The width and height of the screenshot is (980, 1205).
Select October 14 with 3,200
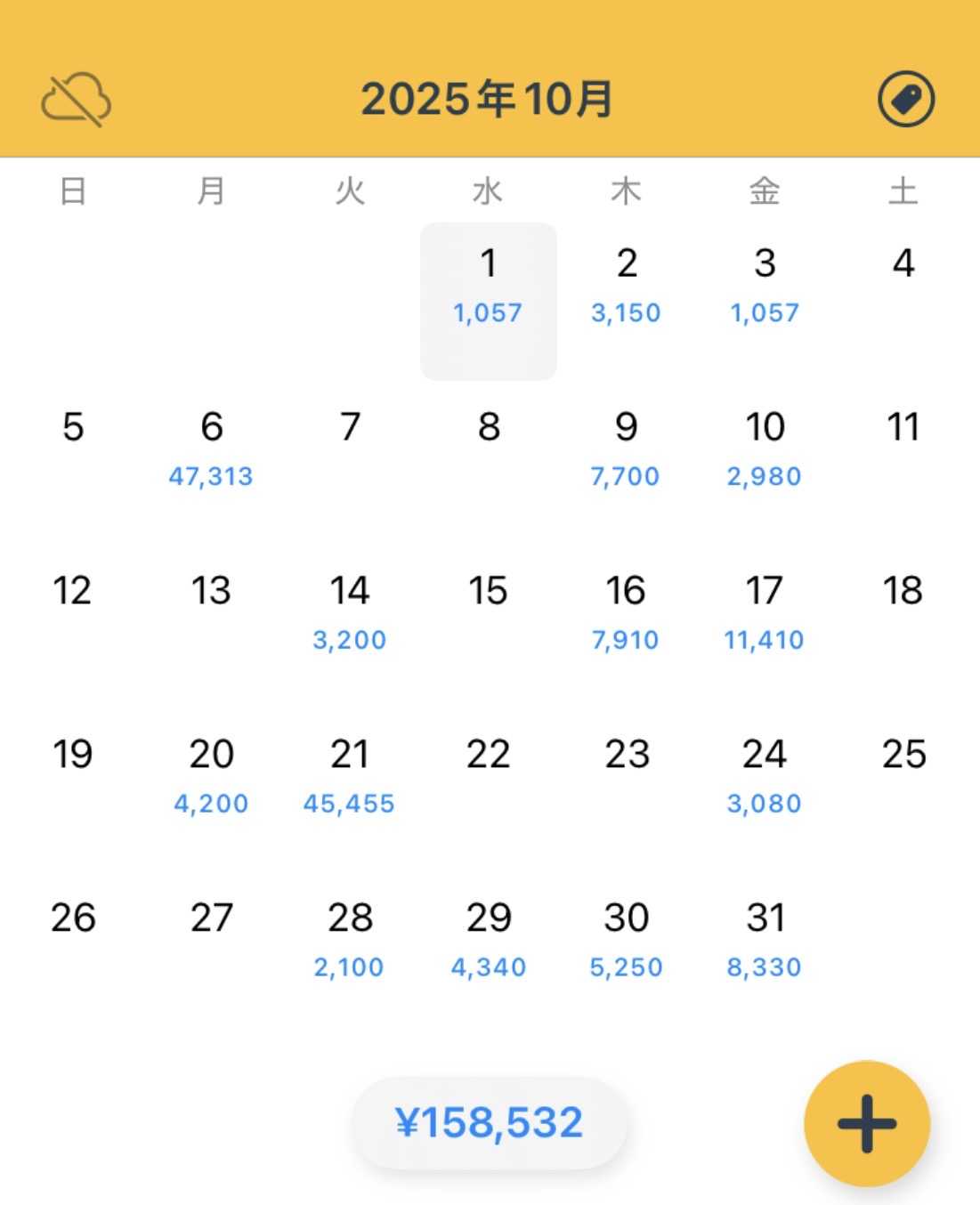[x=349, y=612]
